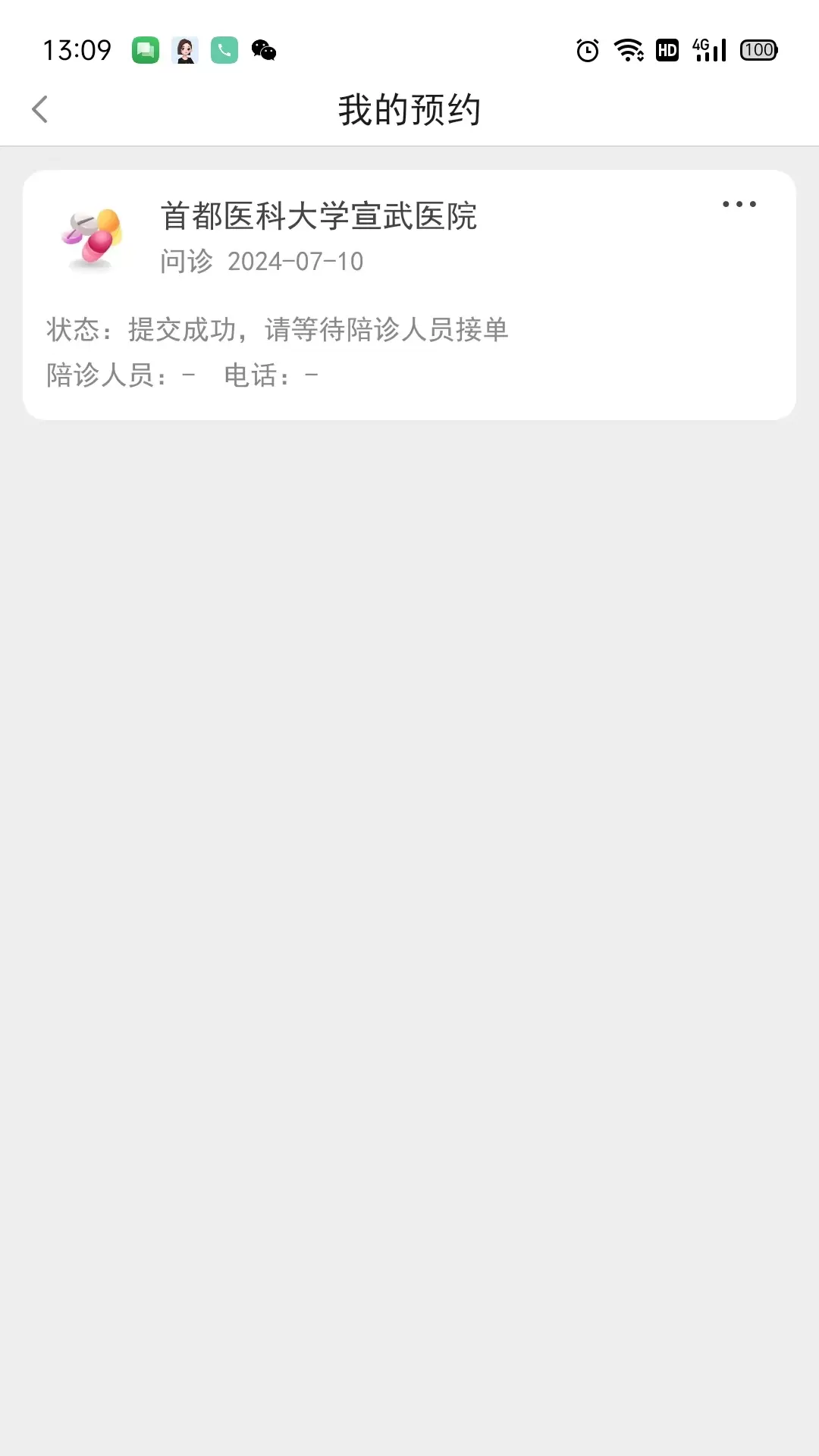Go back from 我的预约 page

point(40,109)
